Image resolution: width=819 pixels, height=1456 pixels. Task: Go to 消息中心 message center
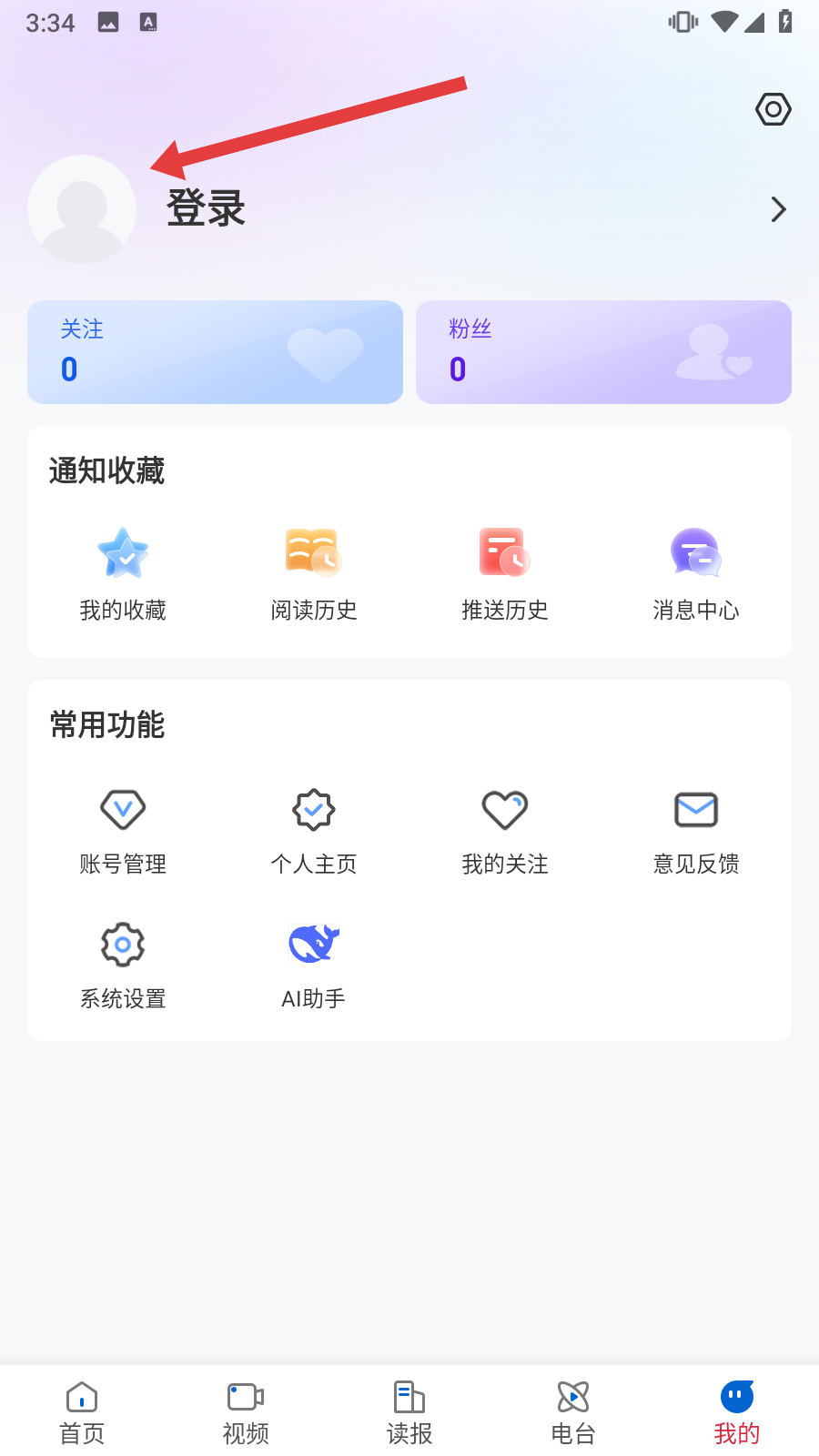[696, 573]
